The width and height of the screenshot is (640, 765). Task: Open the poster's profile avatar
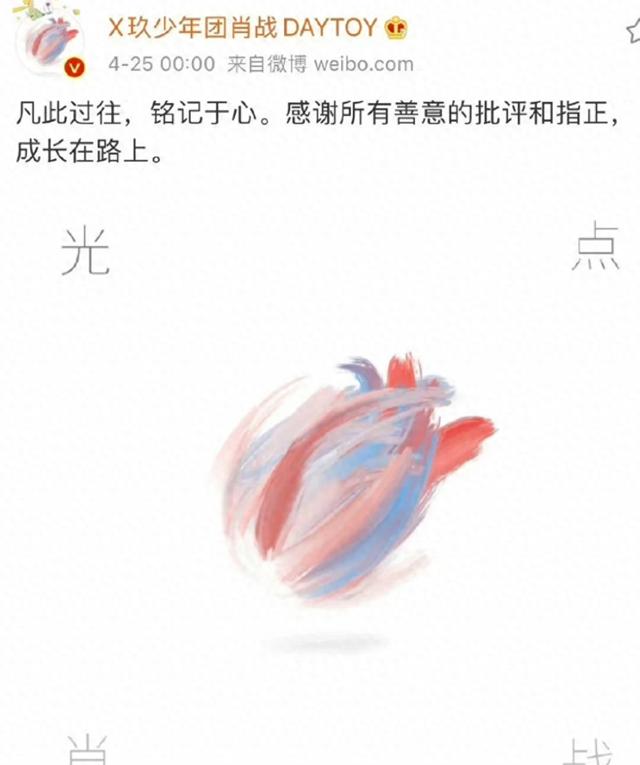[x=50, y=46]
